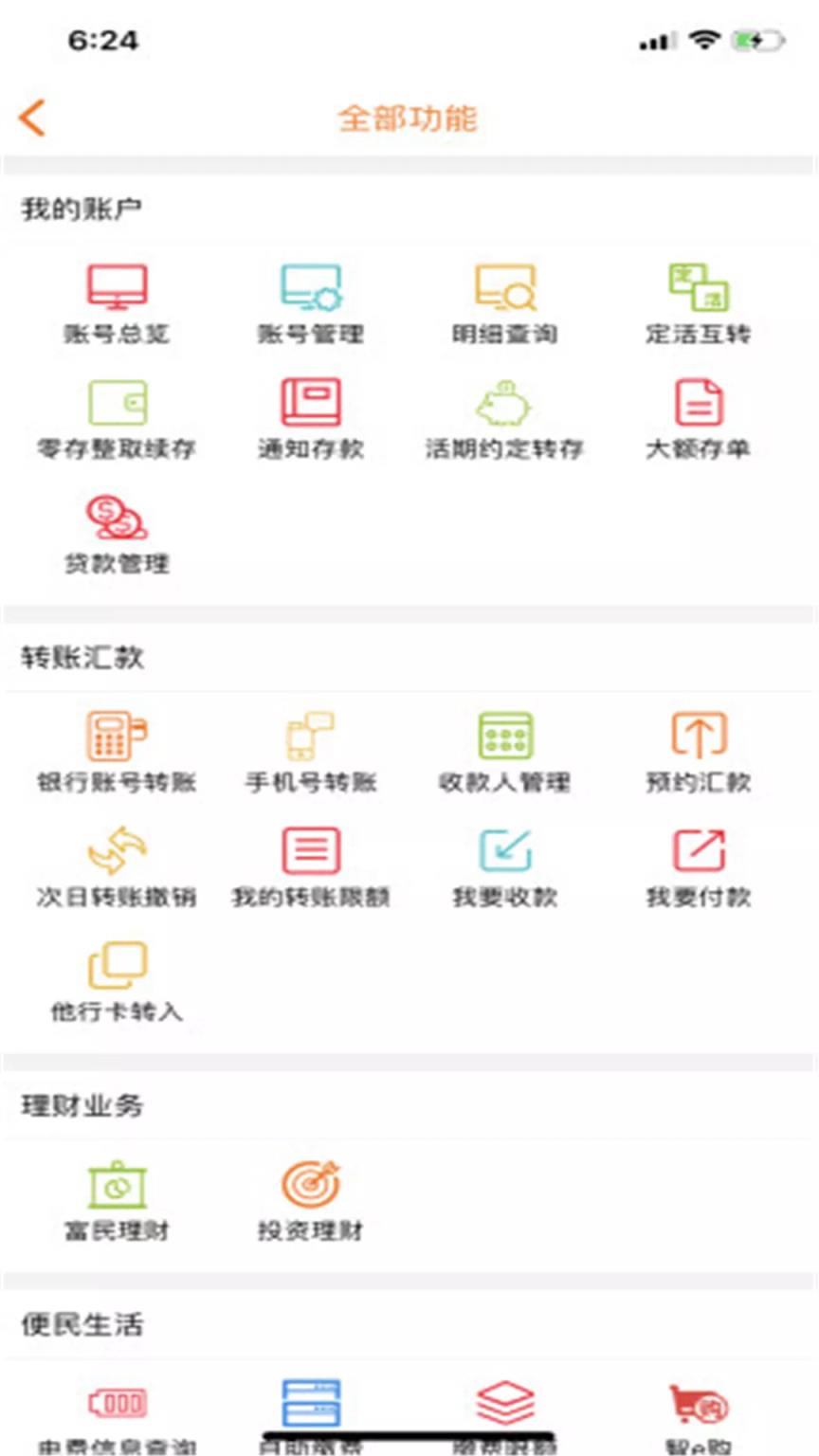Open 预约汇款 scheduled remittance
Viewport: 819px width, 1456px height.
click(699, 751)
